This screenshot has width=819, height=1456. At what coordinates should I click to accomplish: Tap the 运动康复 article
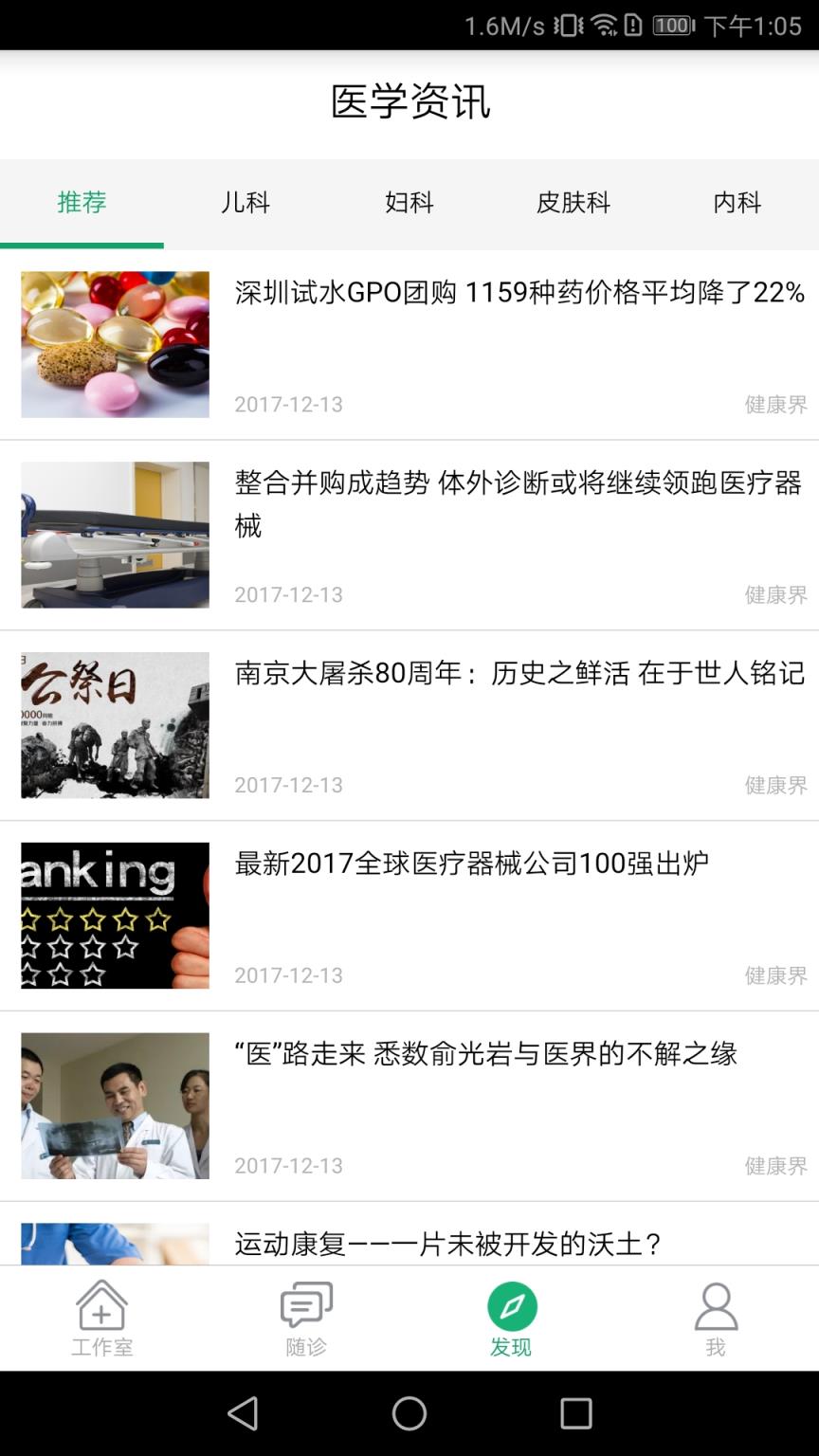coord(447,1243)
